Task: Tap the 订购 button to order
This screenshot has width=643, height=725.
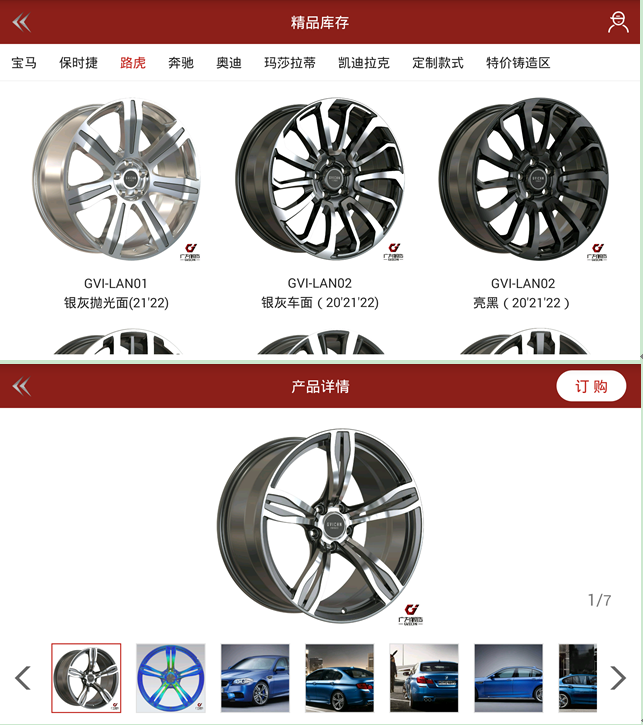Action: (591, 386)
